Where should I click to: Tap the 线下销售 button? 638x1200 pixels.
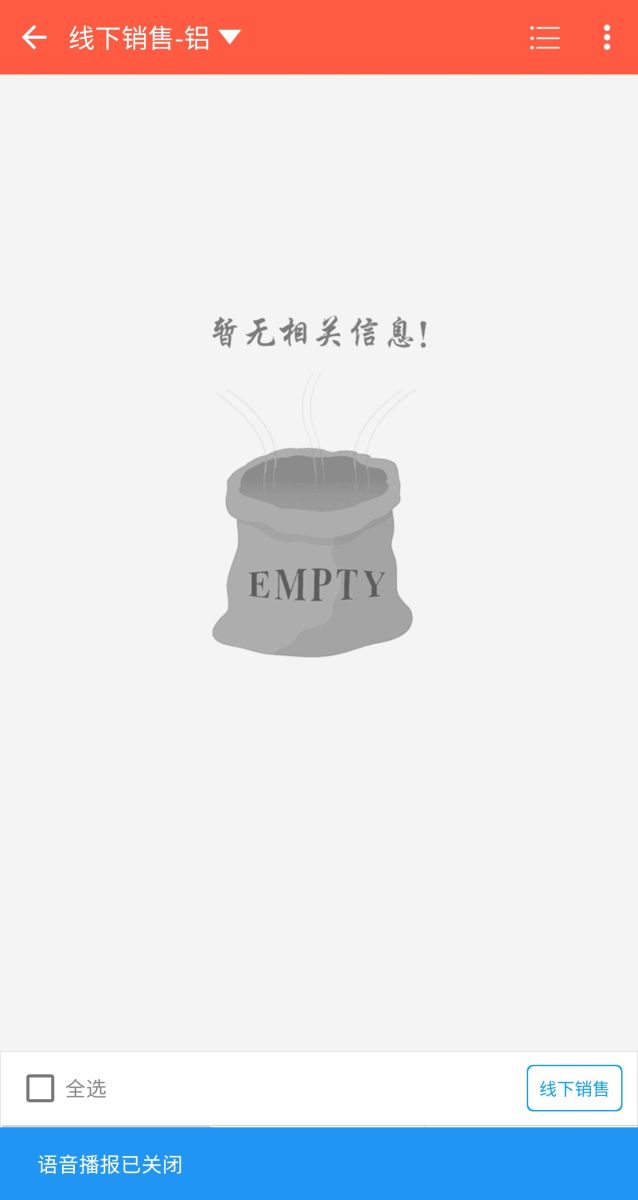574,1088
